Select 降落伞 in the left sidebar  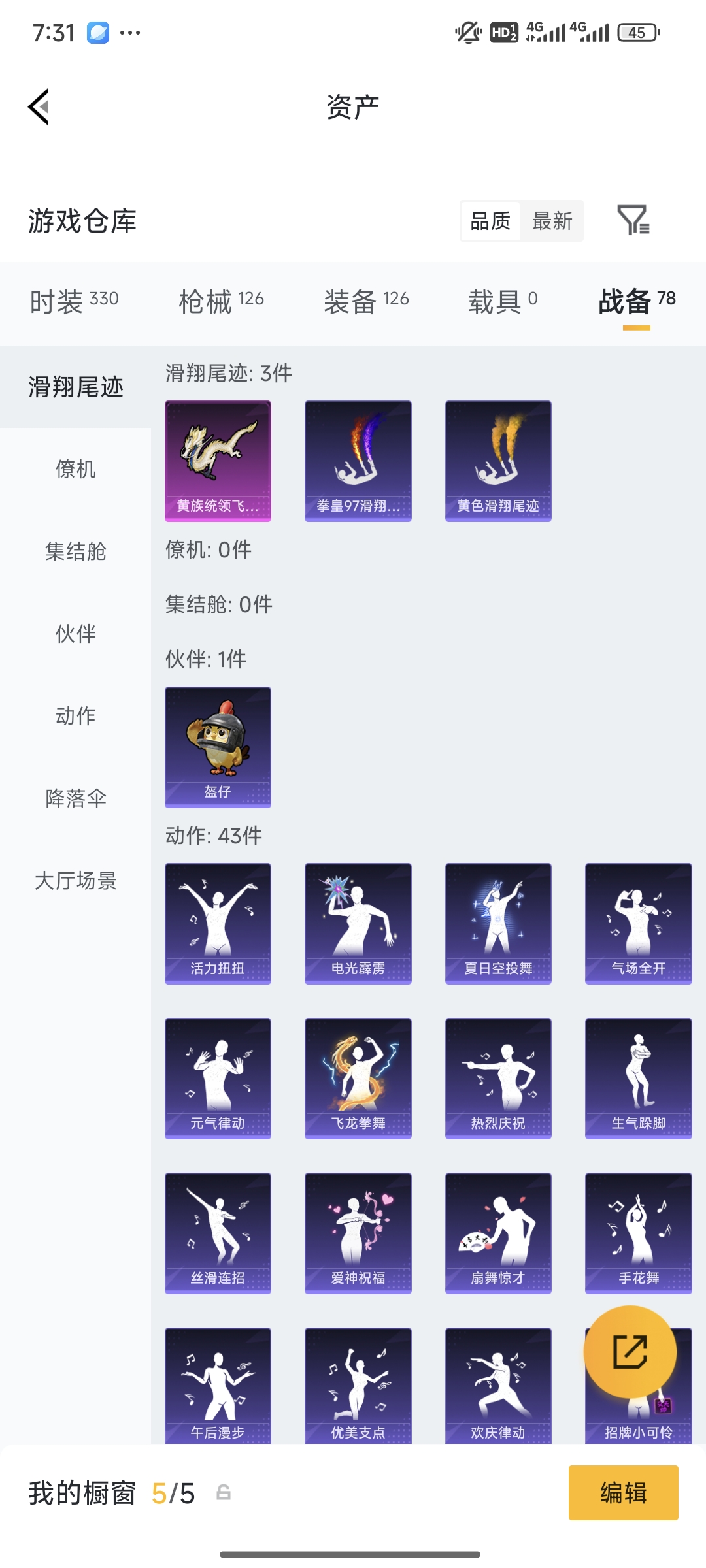coord(75,798)
